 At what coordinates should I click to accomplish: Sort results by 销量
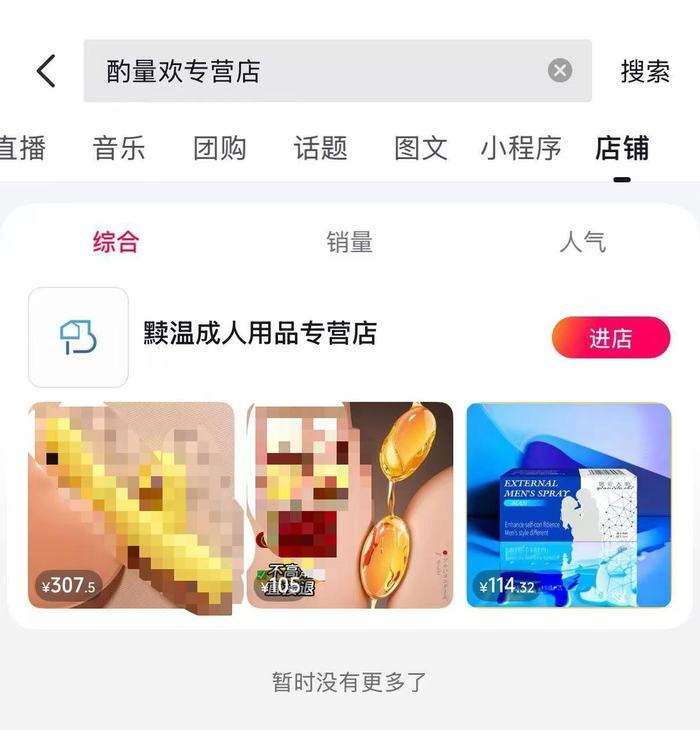349,242
